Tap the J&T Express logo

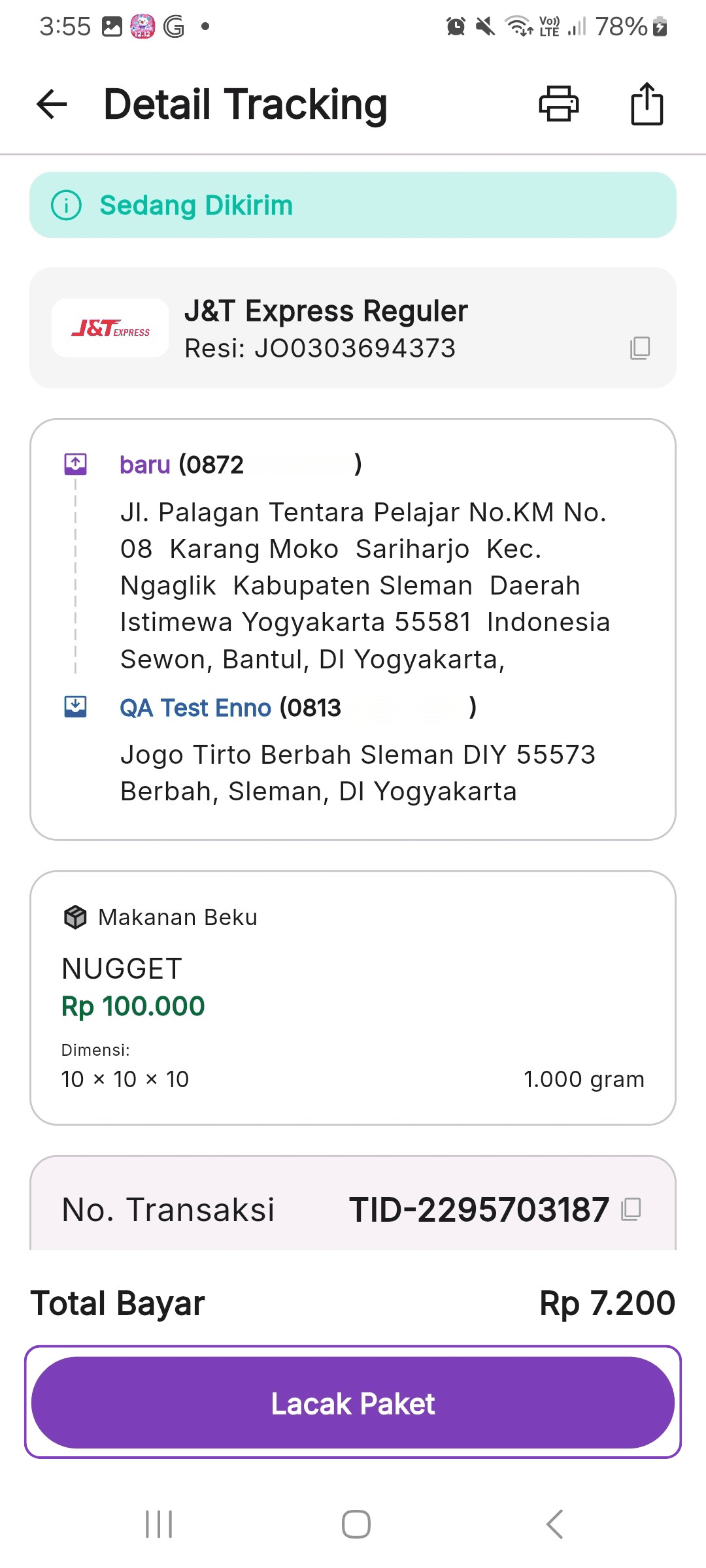point(109,328)
